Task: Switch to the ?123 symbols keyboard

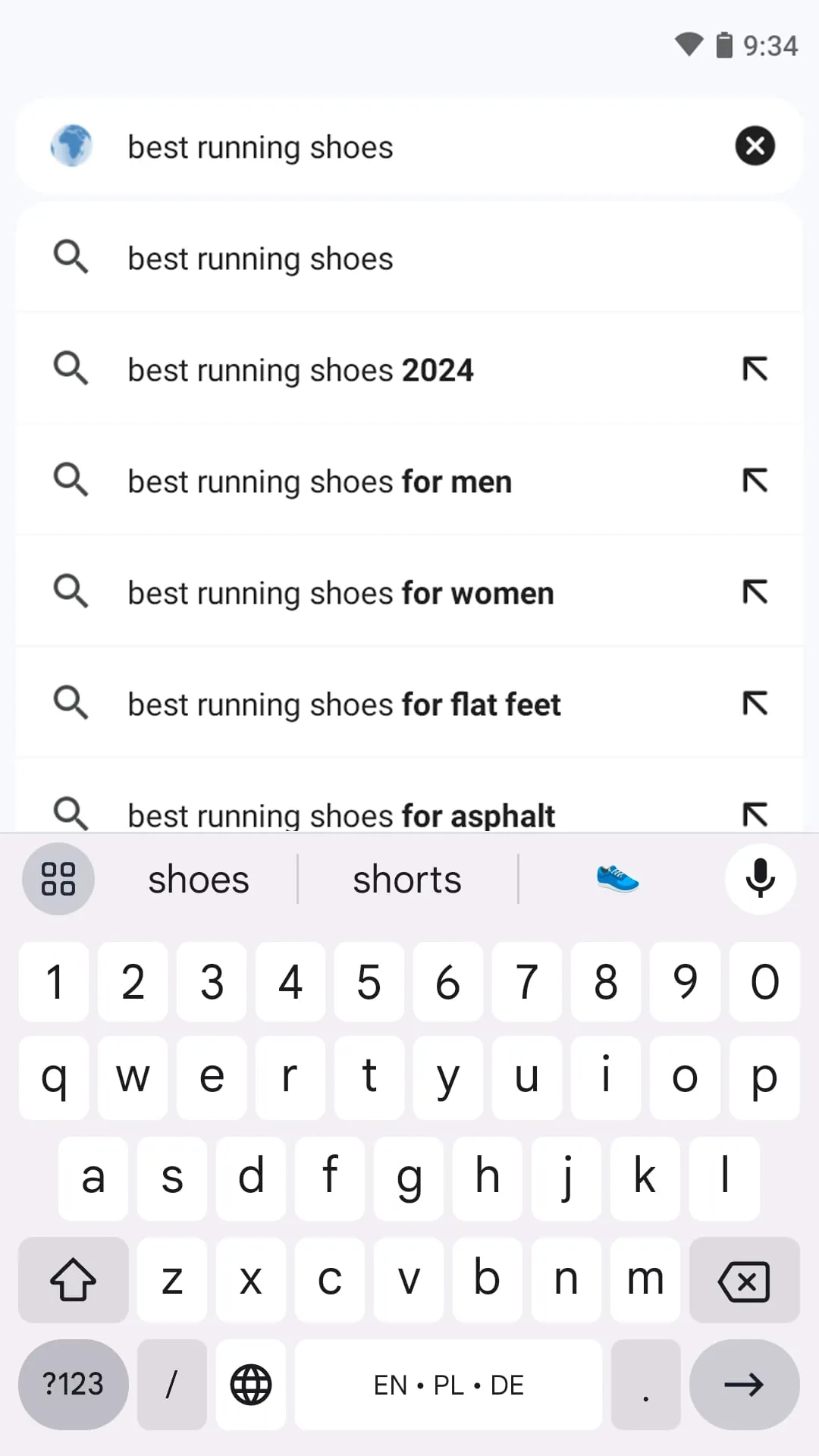Action: click(x=73, y=1385)
